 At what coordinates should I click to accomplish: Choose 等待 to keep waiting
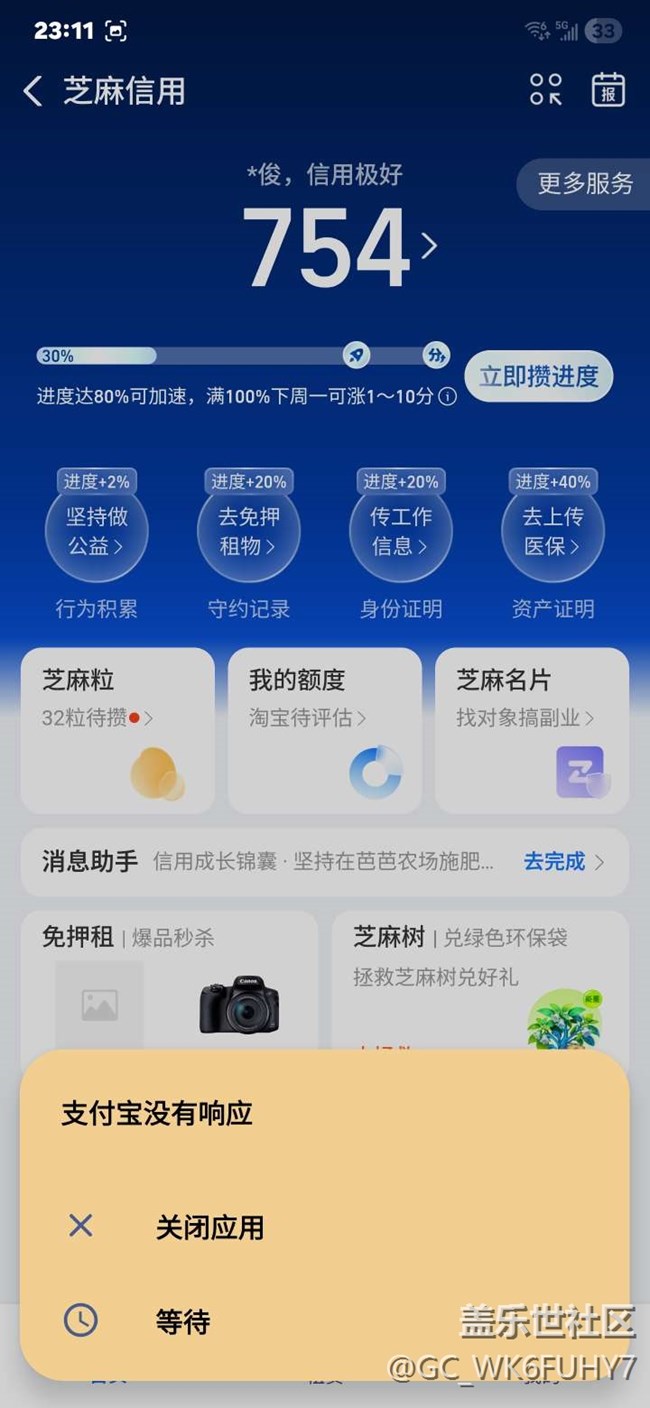[x=183, y=1321]
